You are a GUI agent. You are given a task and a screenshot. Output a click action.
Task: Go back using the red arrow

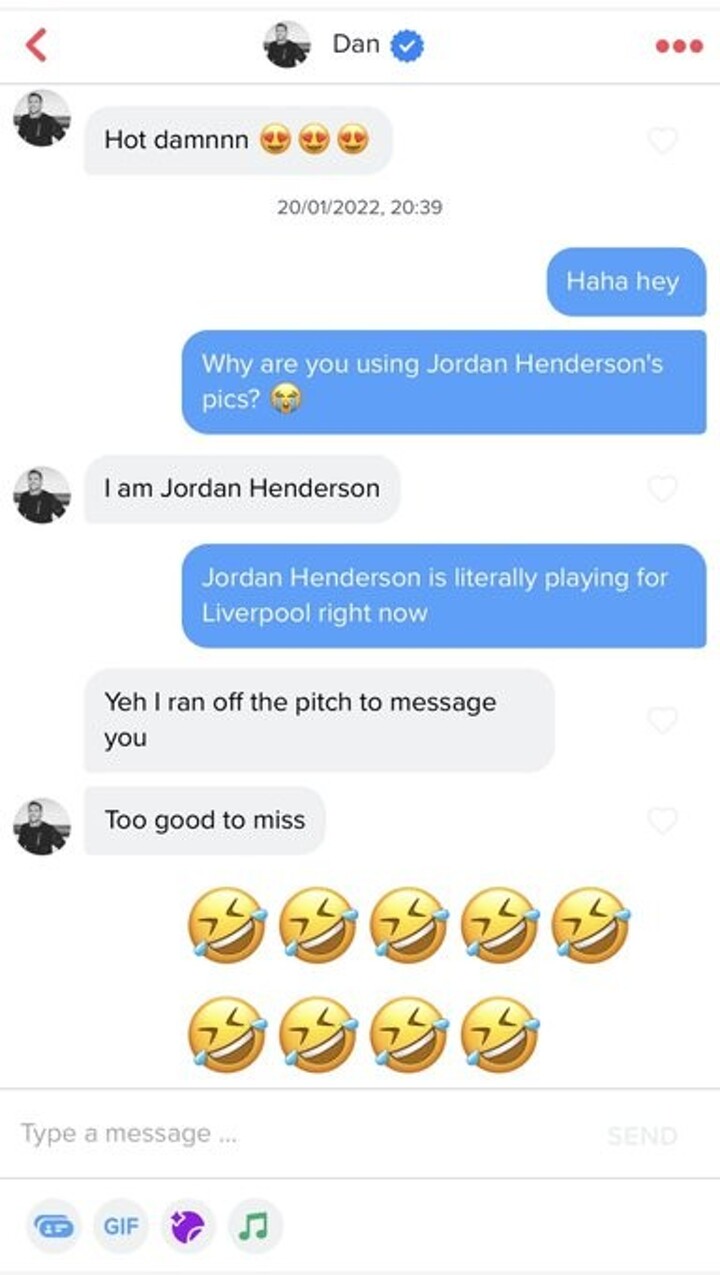37,44
